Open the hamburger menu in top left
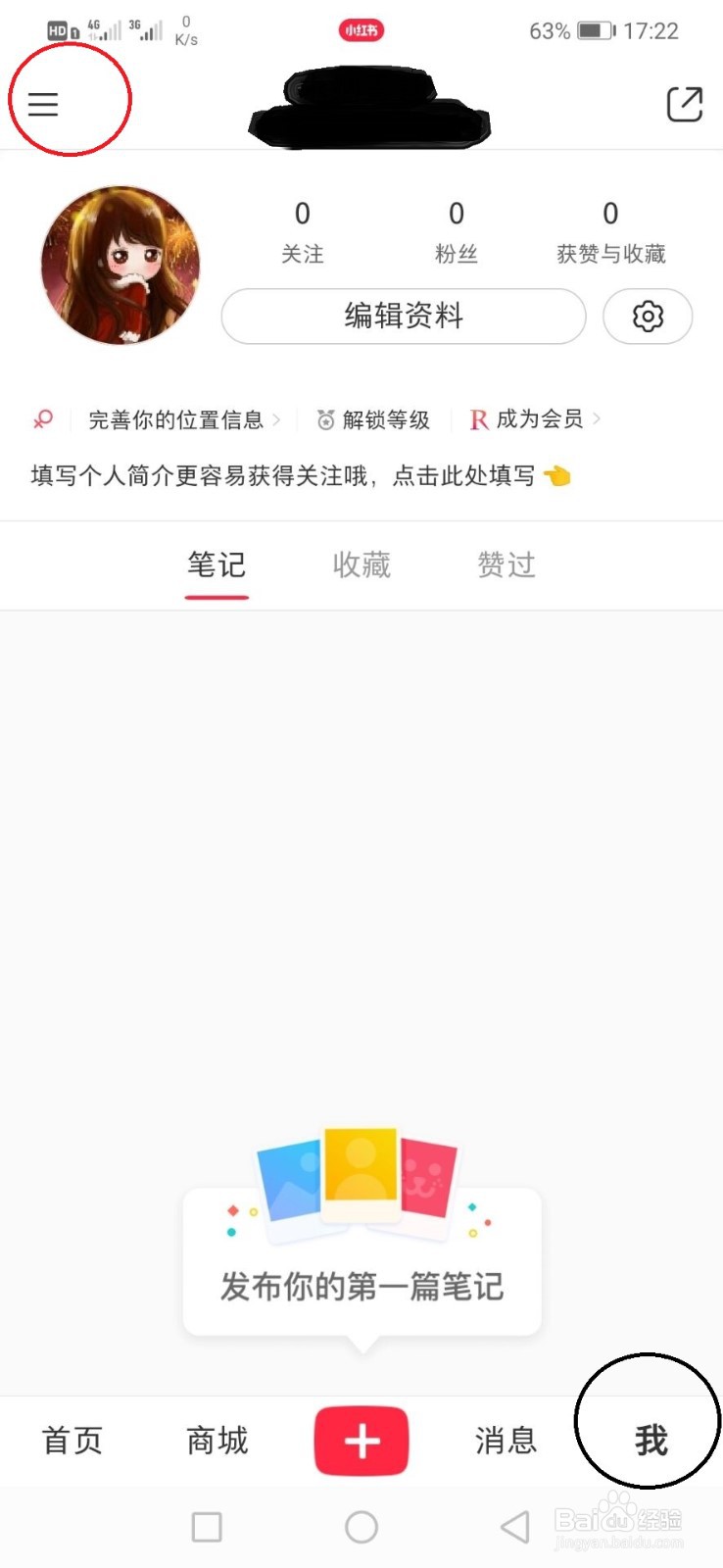The width and height of the screenshot is (723, 1568). click(x=42, y=102)
